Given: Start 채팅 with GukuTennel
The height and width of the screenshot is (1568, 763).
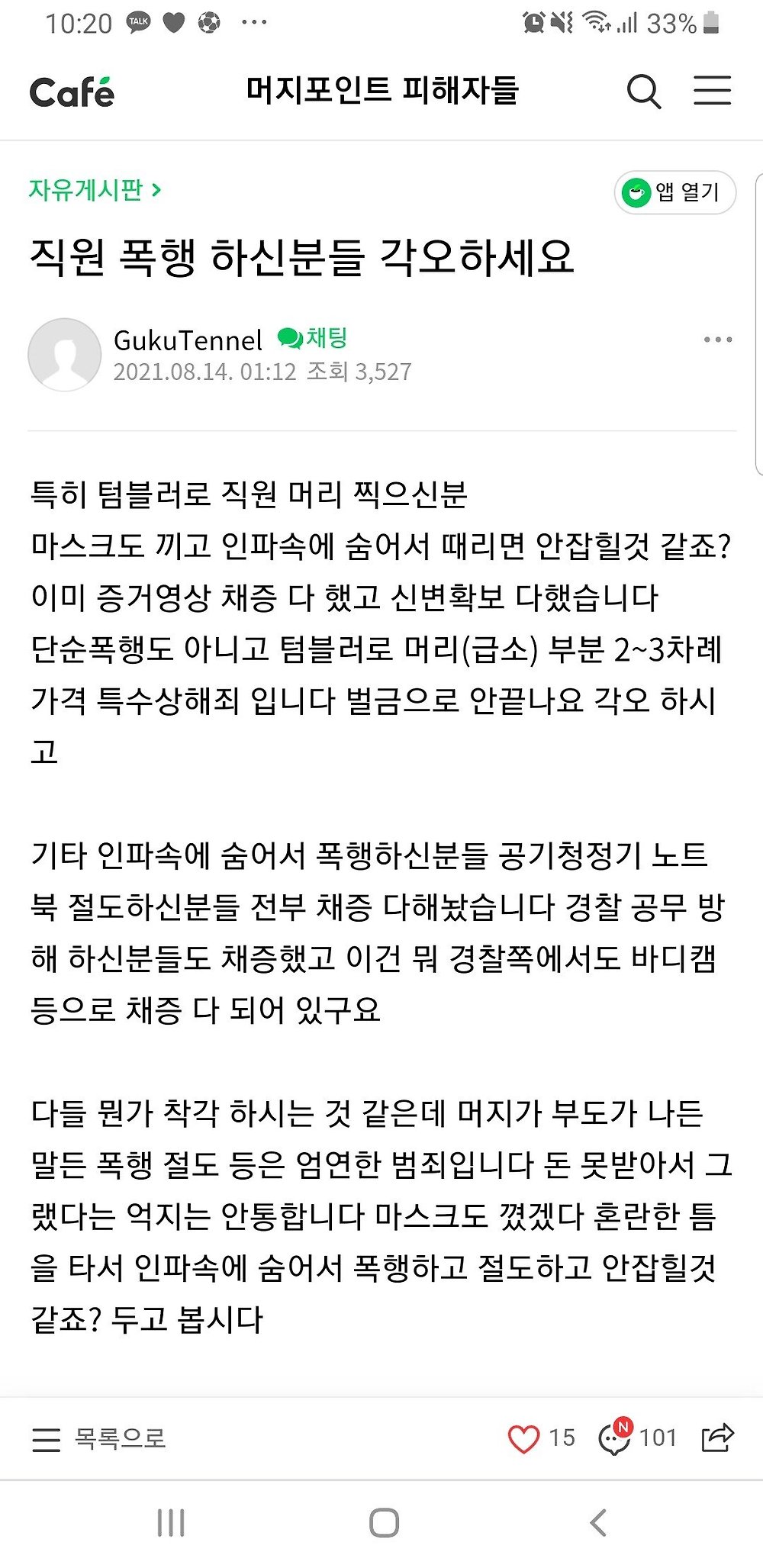Looking at the screenshot, I should point(313,338).
